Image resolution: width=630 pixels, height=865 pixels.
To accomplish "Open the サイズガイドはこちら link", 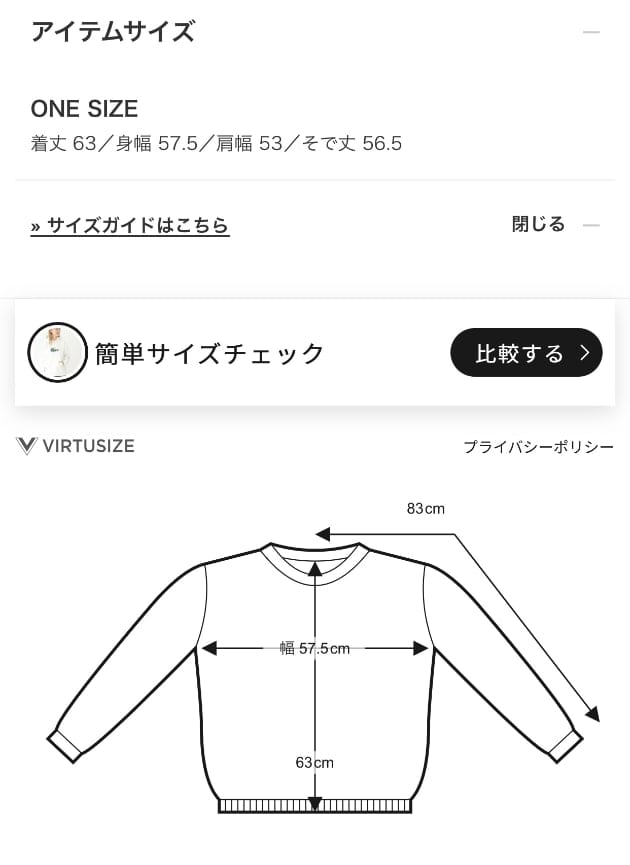I will pos(130,225).
